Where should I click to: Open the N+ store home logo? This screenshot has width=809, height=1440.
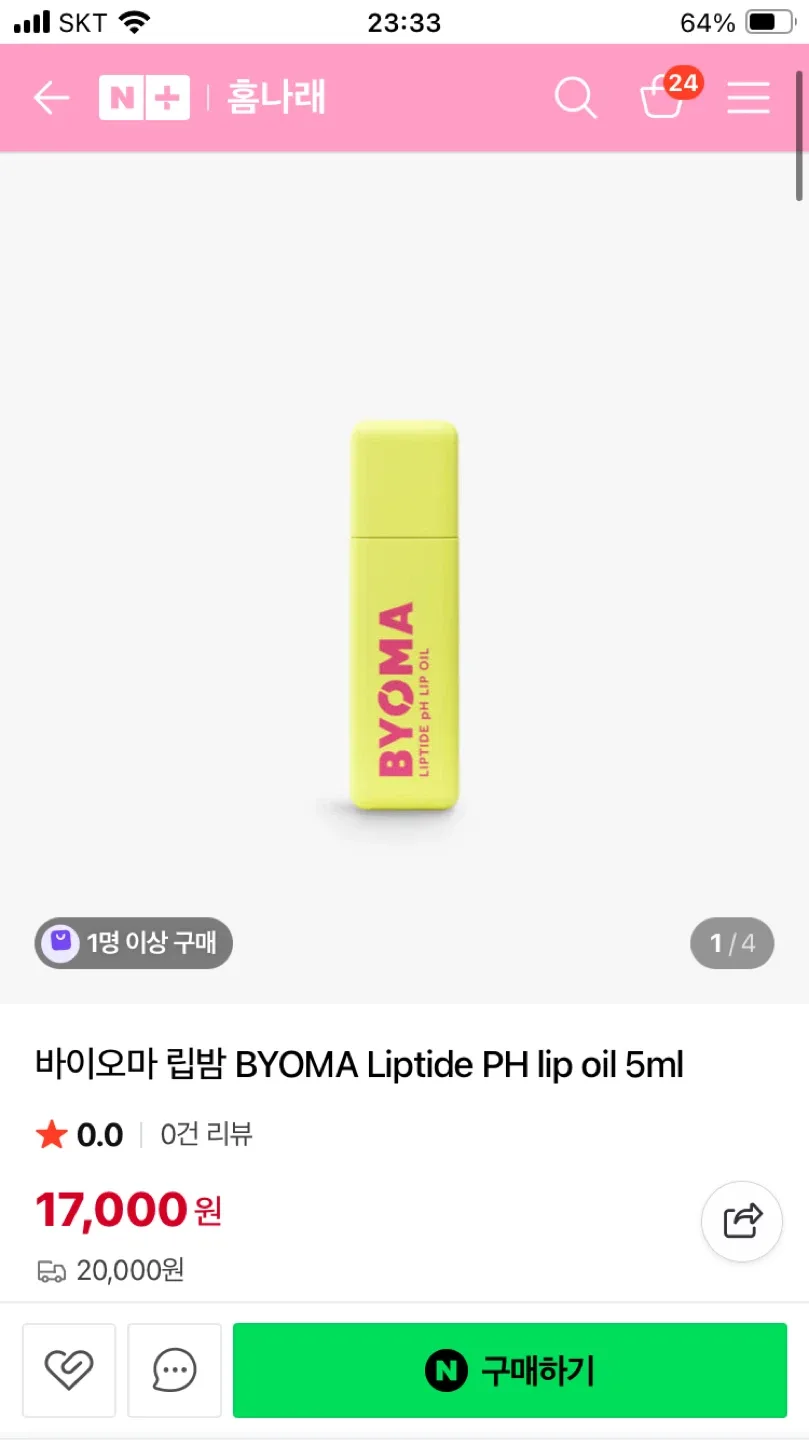tap(144, 98)
